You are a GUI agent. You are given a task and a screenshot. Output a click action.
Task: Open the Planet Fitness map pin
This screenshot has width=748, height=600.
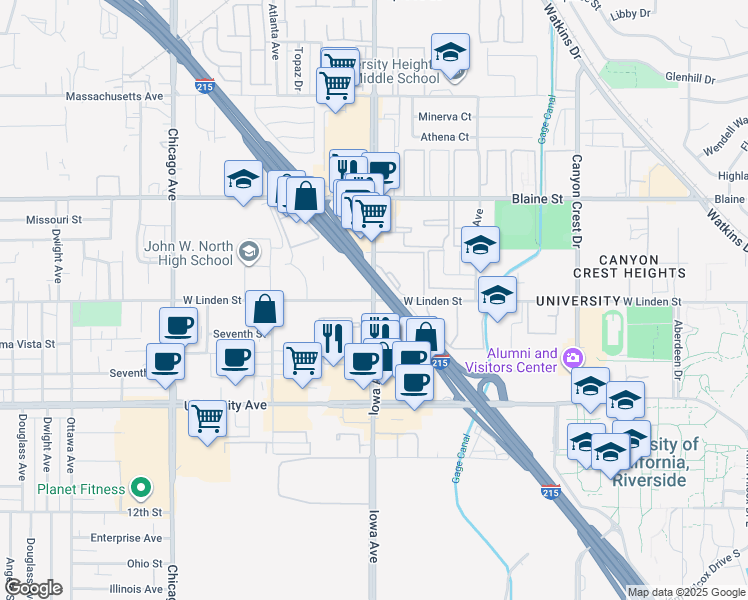click(x=142, y=489)
